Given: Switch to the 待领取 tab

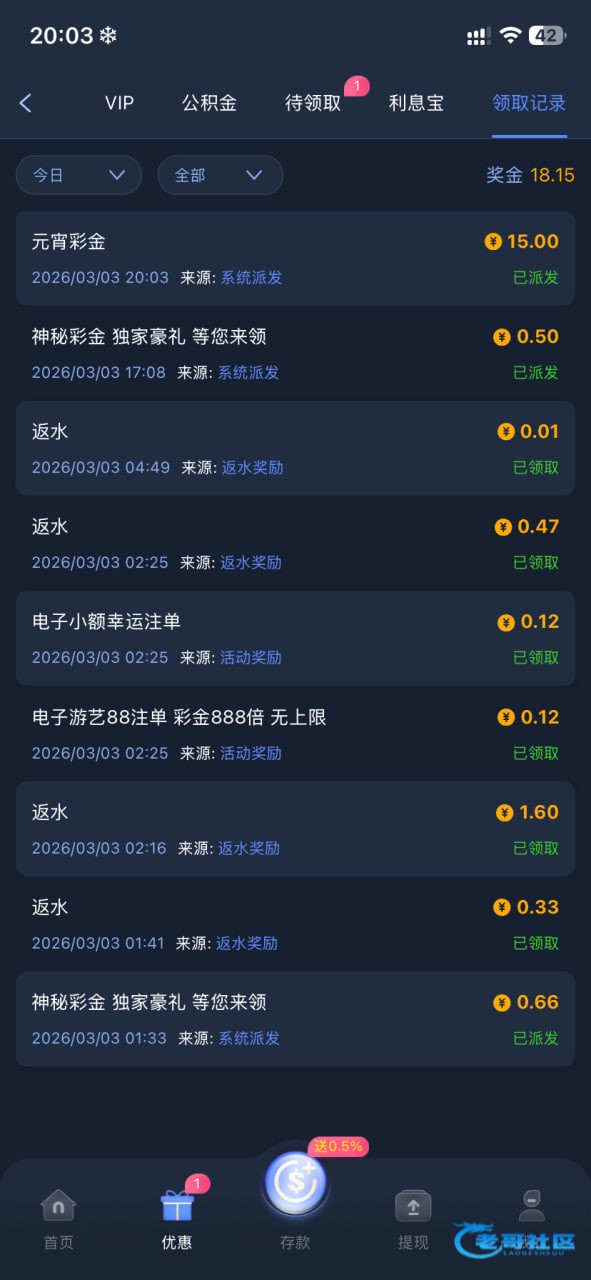Looking at the screenshot, I should pos(313,103).
